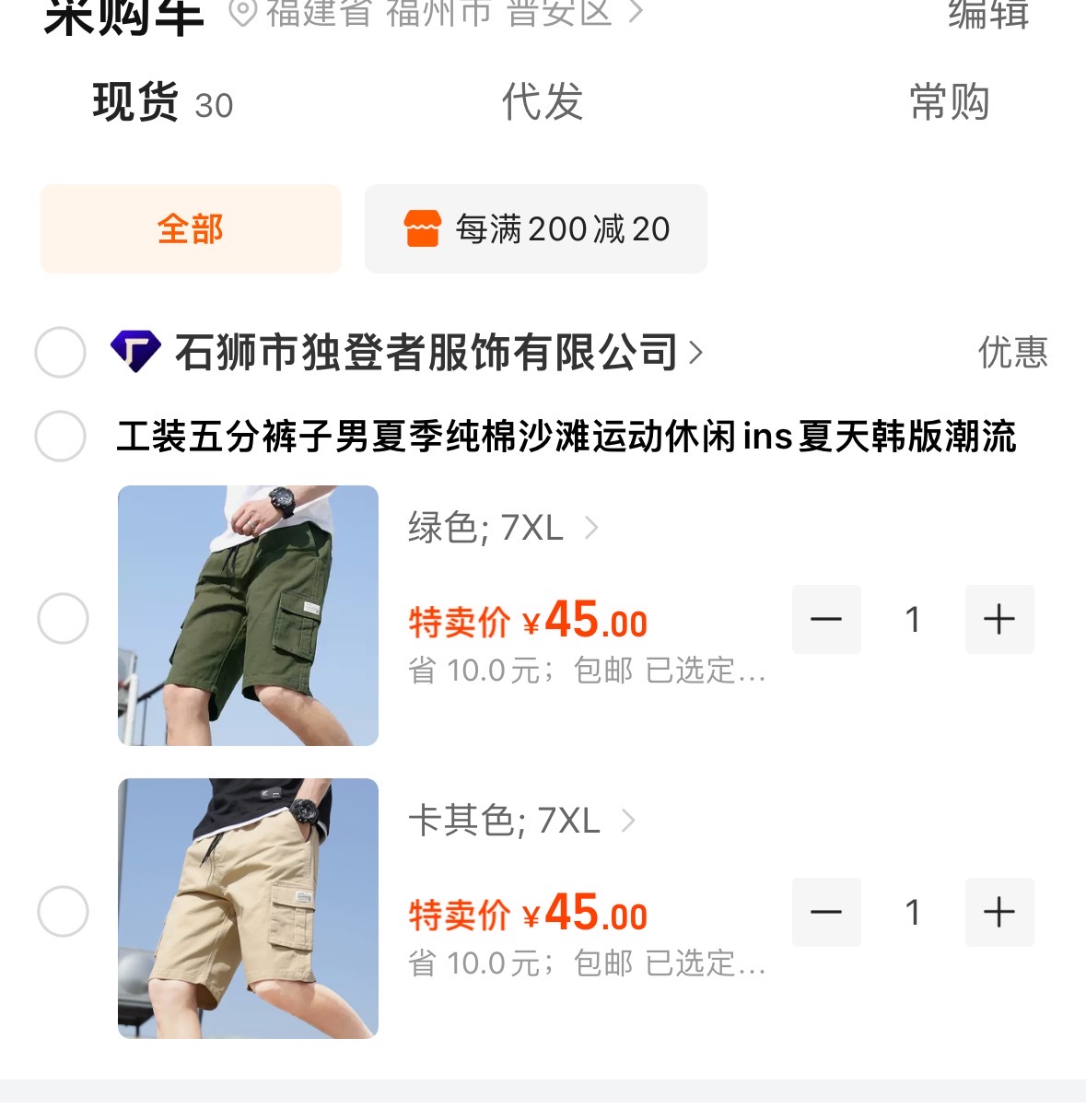The height and width of the screenshot is (1120, 1086).
Task: Filter by 每满200减20 promotion
Action: pos(536,229)
